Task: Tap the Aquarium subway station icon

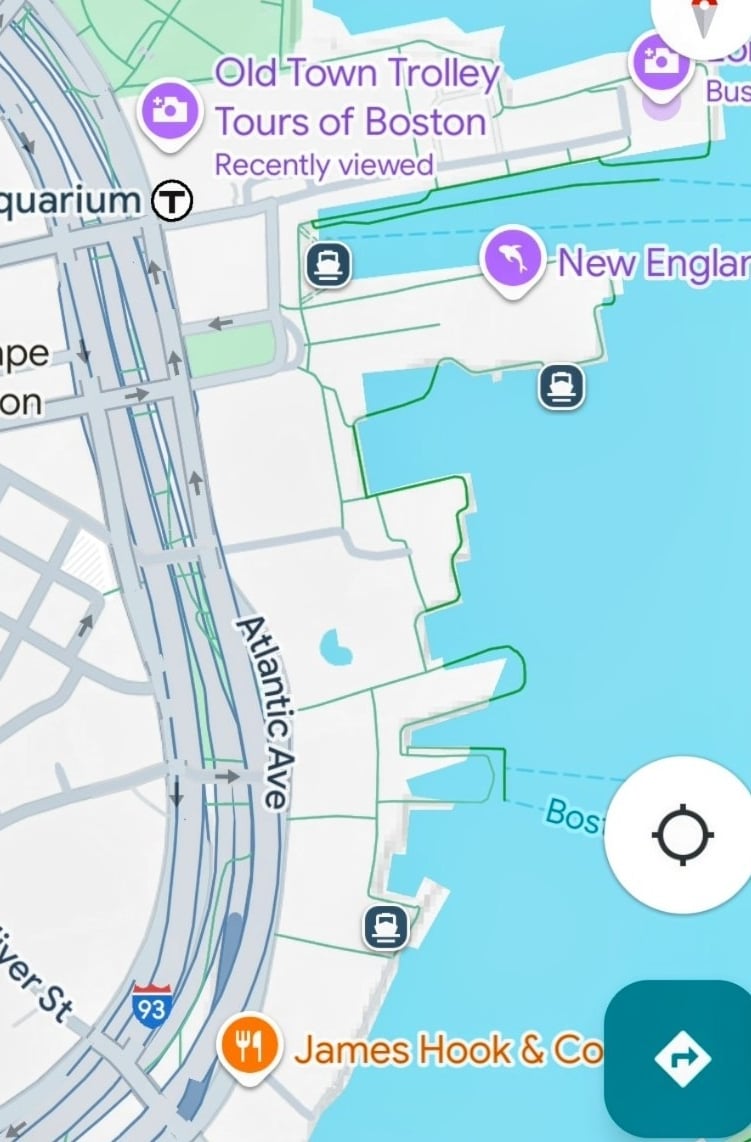Action: [x=172, y=201]
